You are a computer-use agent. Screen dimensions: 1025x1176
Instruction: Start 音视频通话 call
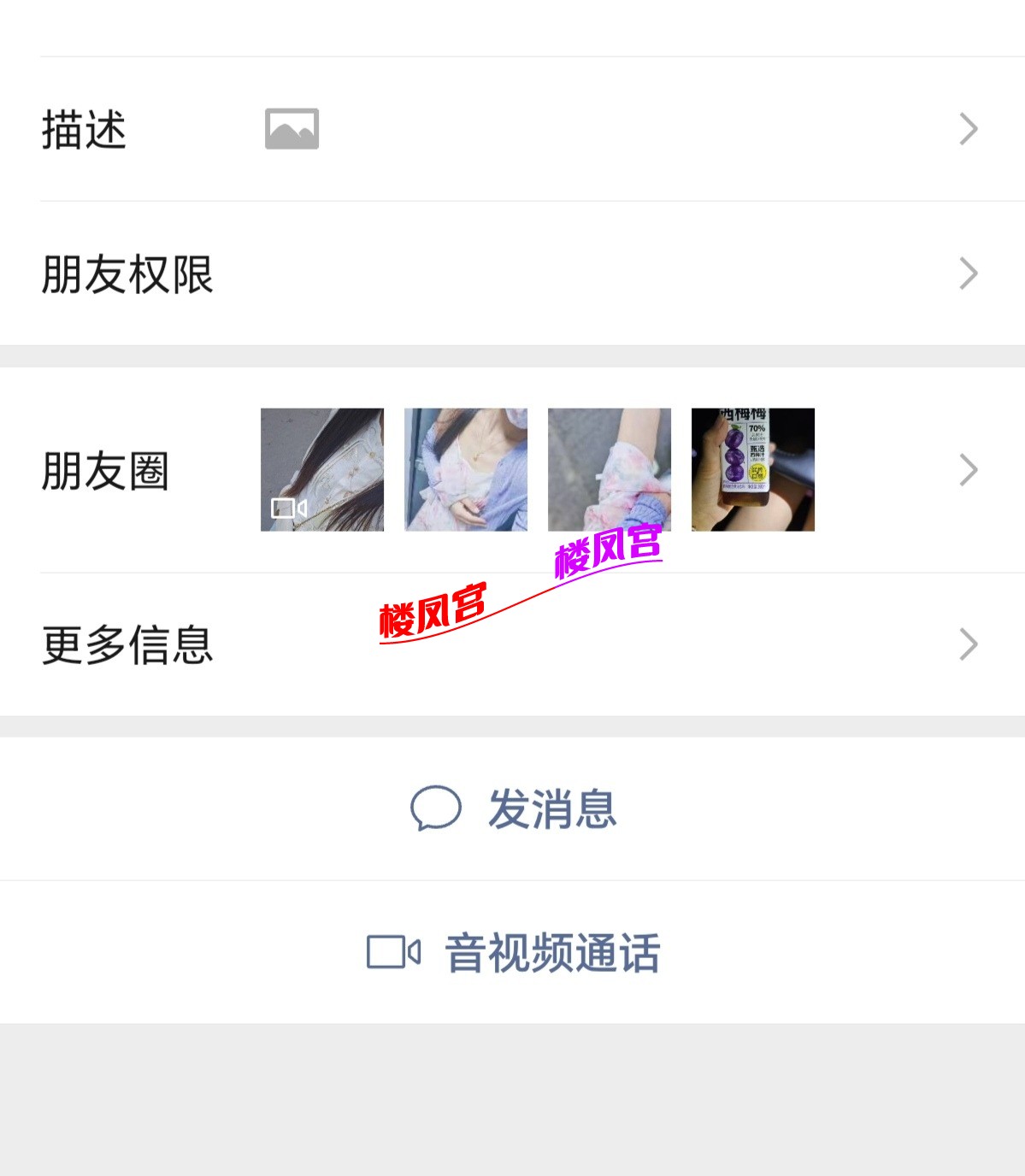click(513, 952)
